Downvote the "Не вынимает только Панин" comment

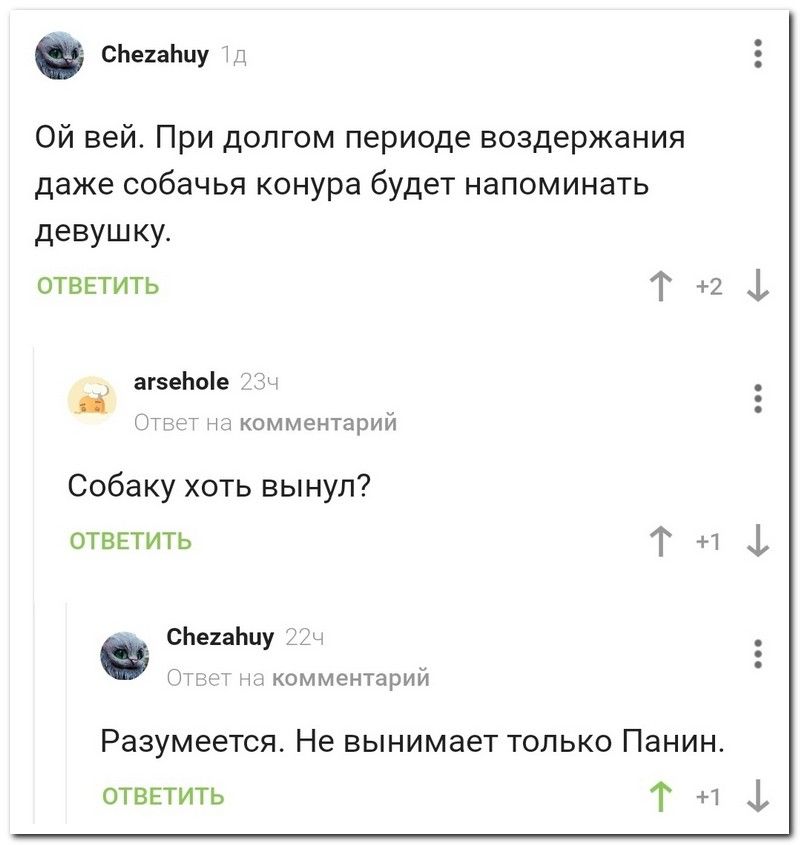(x=759, y=797)
